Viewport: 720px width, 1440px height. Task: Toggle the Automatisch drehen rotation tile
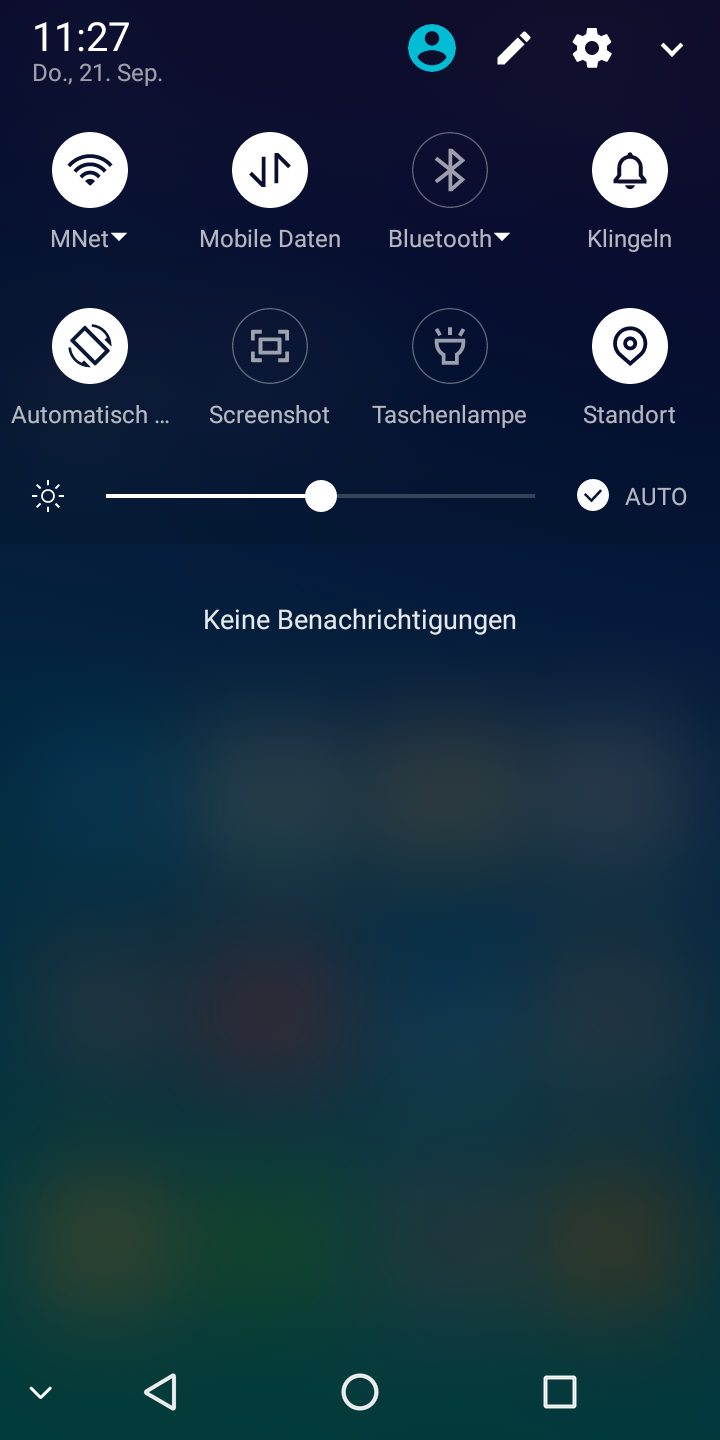point(90,346)
